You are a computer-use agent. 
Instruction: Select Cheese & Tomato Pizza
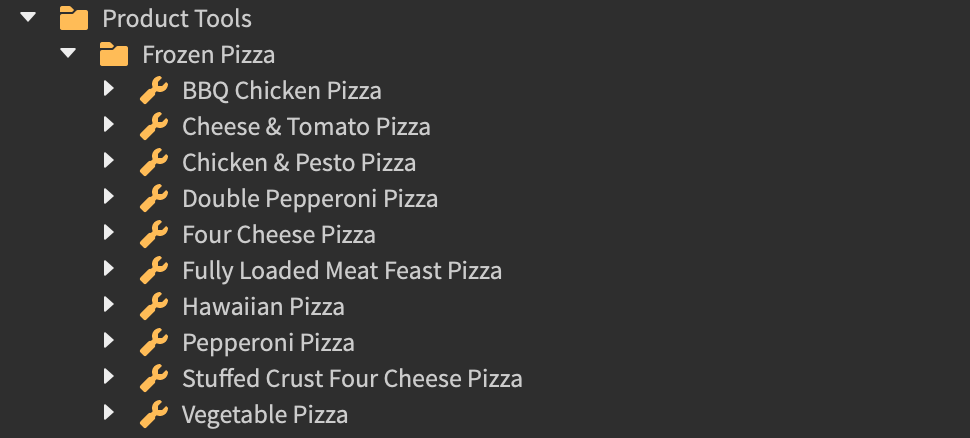(306, 127)
